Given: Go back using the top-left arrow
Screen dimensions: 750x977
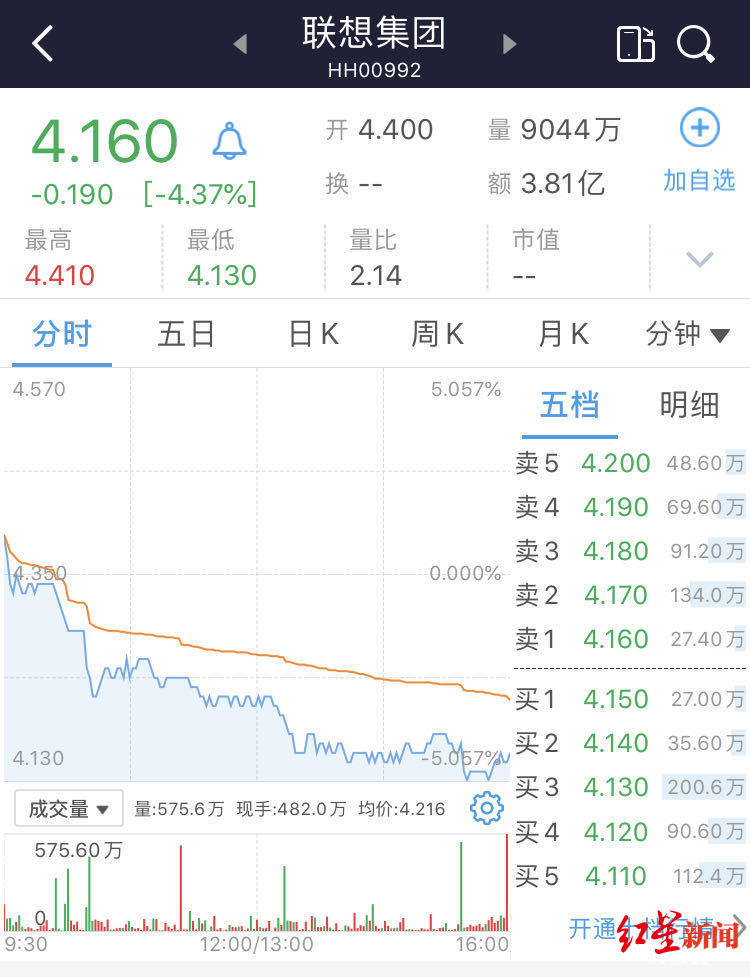Looking at the screenshot, I should [43, 44].
